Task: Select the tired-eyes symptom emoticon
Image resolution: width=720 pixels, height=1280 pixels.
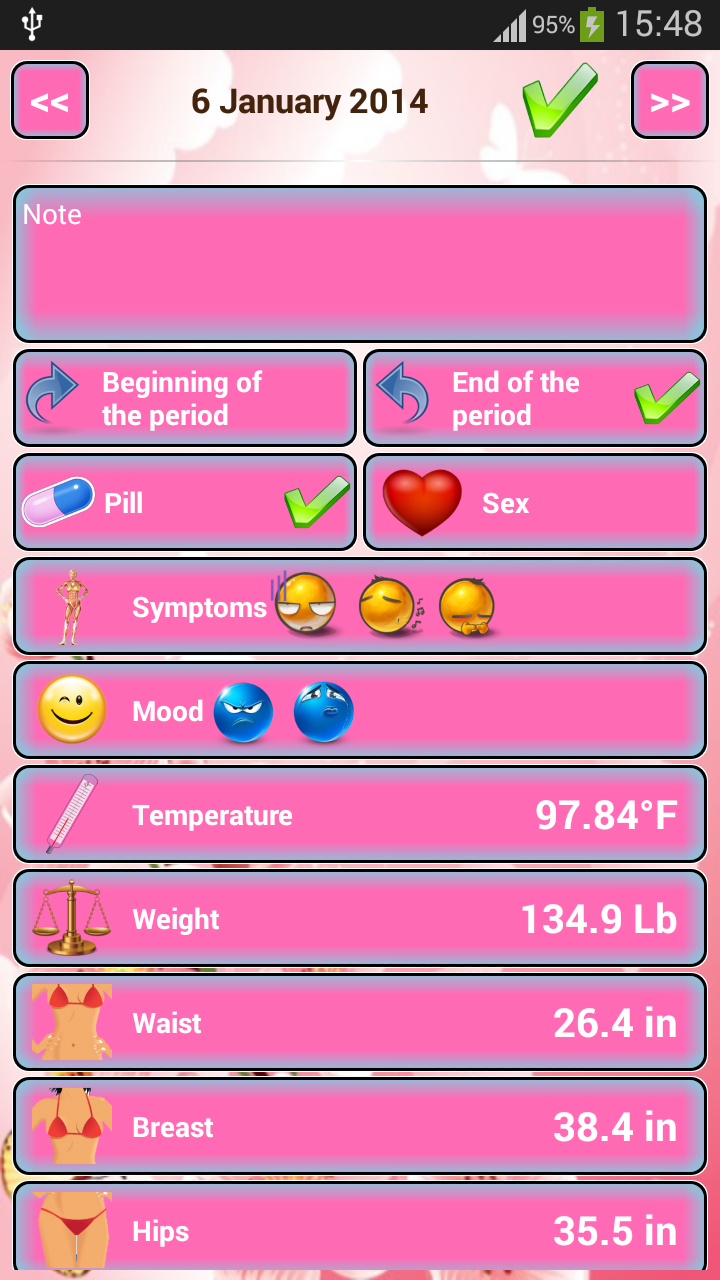Action: pos(306,605)
